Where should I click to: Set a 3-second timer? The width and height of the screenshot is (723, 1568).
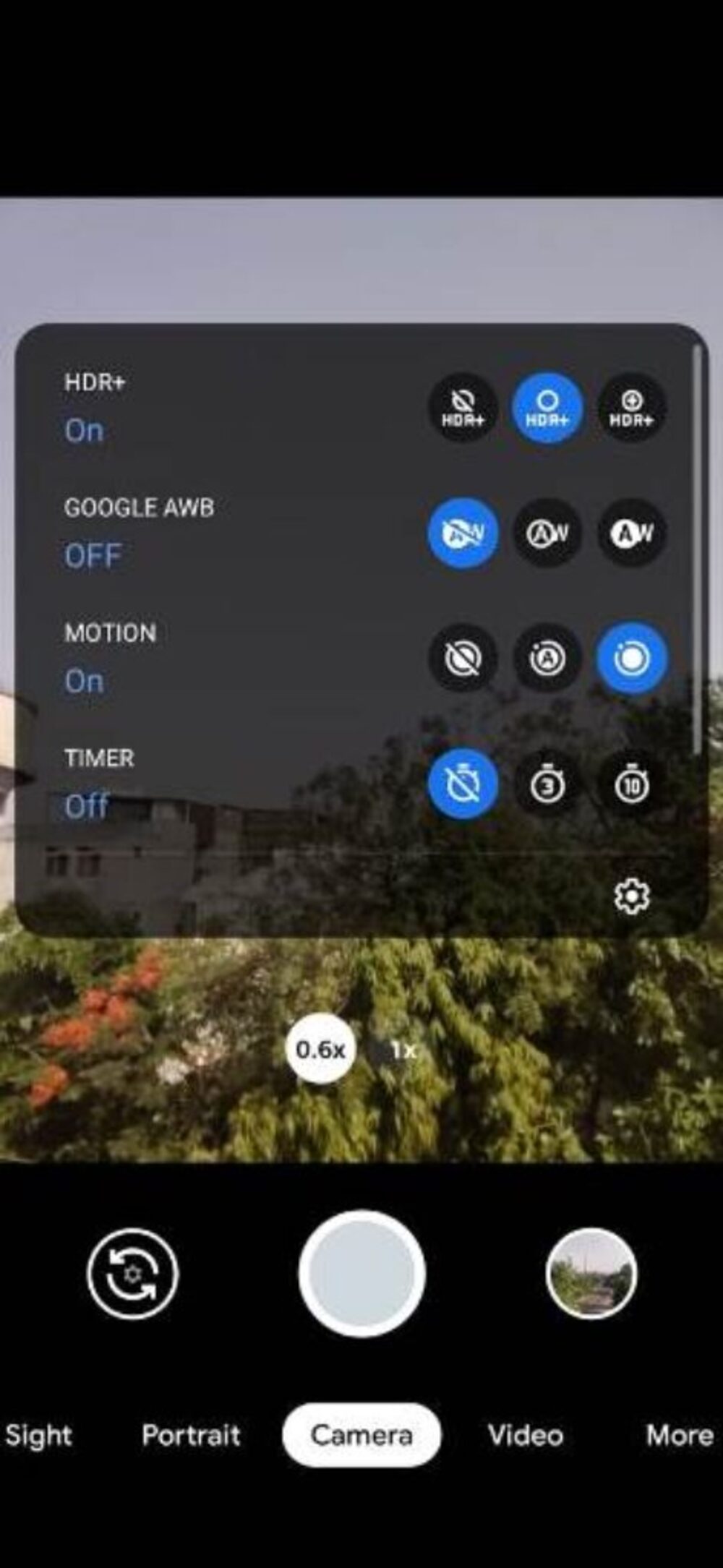547,784
